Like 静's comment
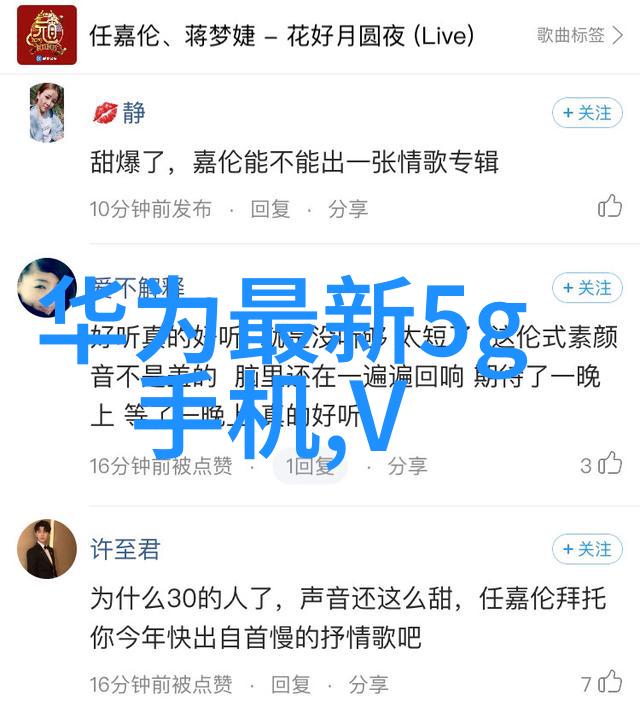640x713 pixels. point(609,207)
